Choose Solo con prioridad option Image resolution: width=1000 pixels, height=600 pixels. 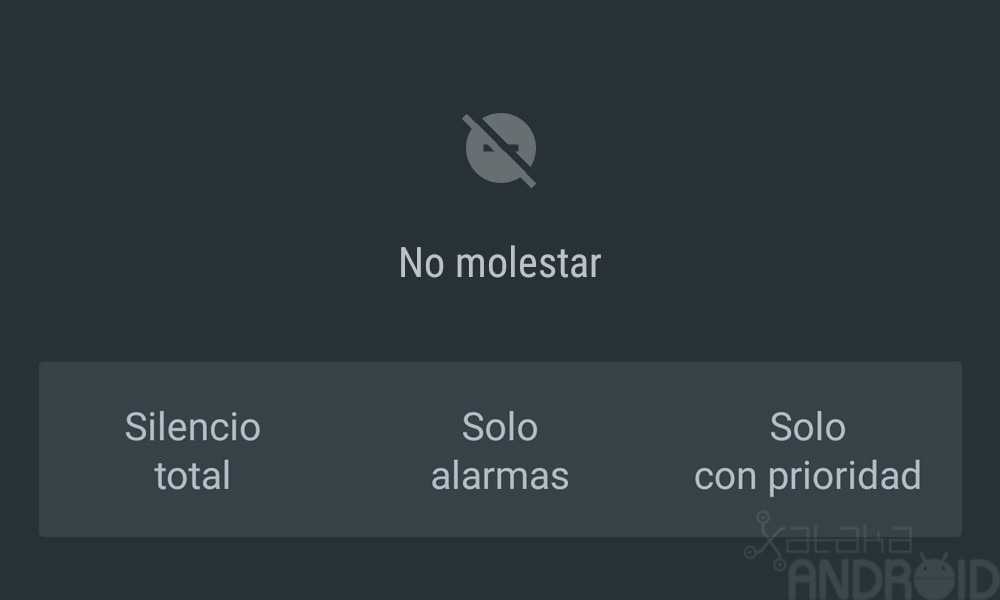coord(807,451)
